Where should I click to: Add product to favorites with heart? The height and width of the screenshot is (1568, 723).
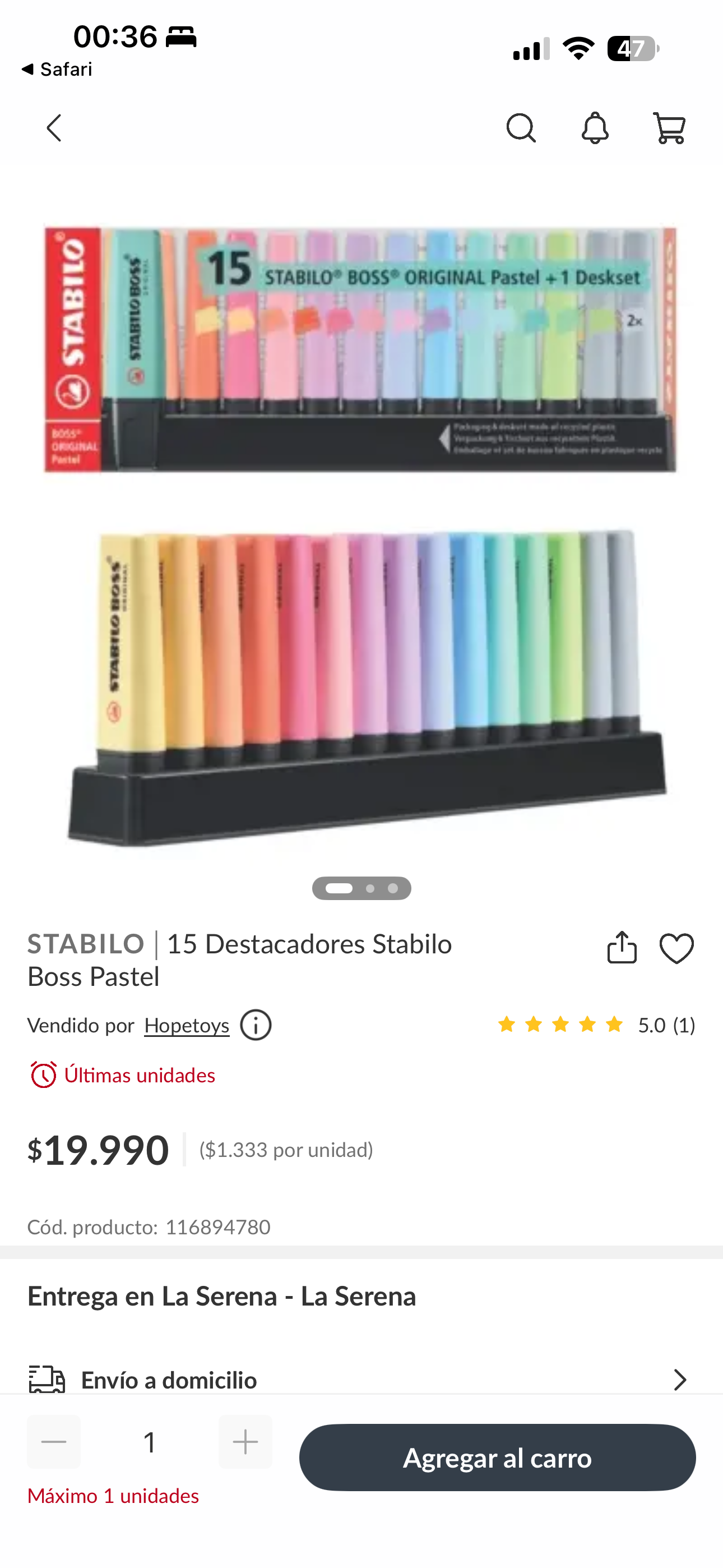(x=676, y=948)
